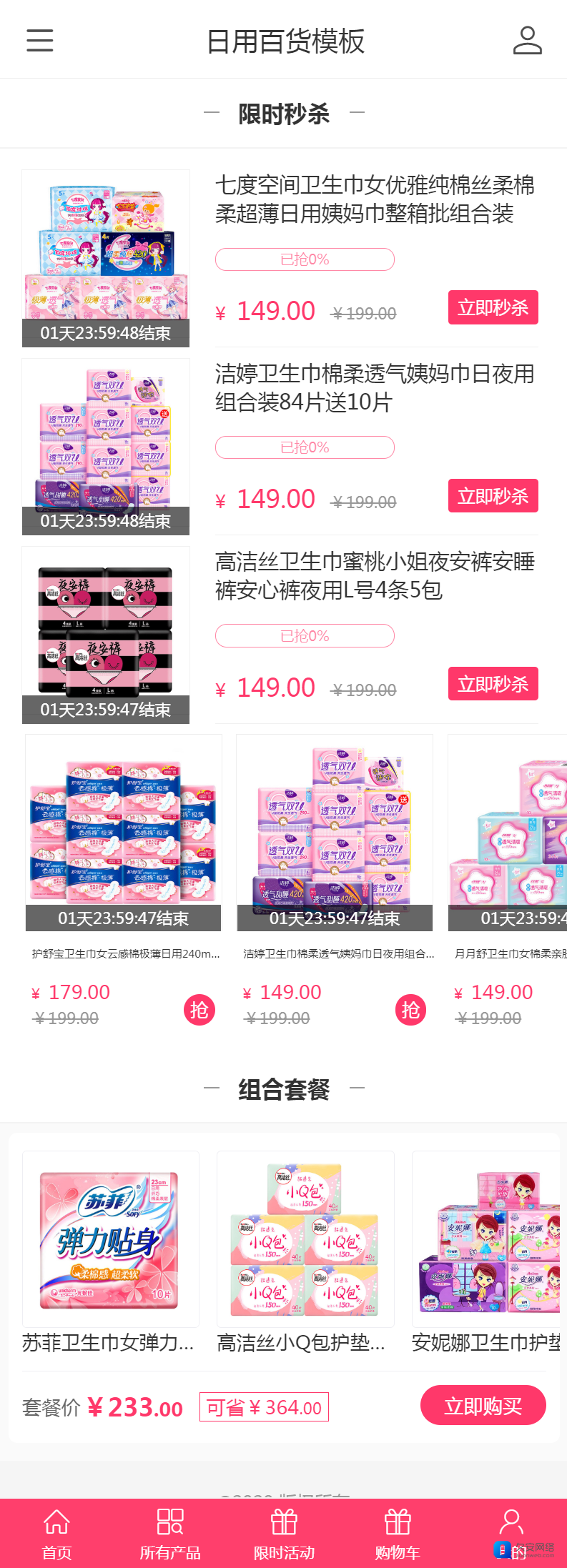The height and width of the screenshot is (1568, 567).
Task: Open the hamburger menu
Action: click(40, 40)
